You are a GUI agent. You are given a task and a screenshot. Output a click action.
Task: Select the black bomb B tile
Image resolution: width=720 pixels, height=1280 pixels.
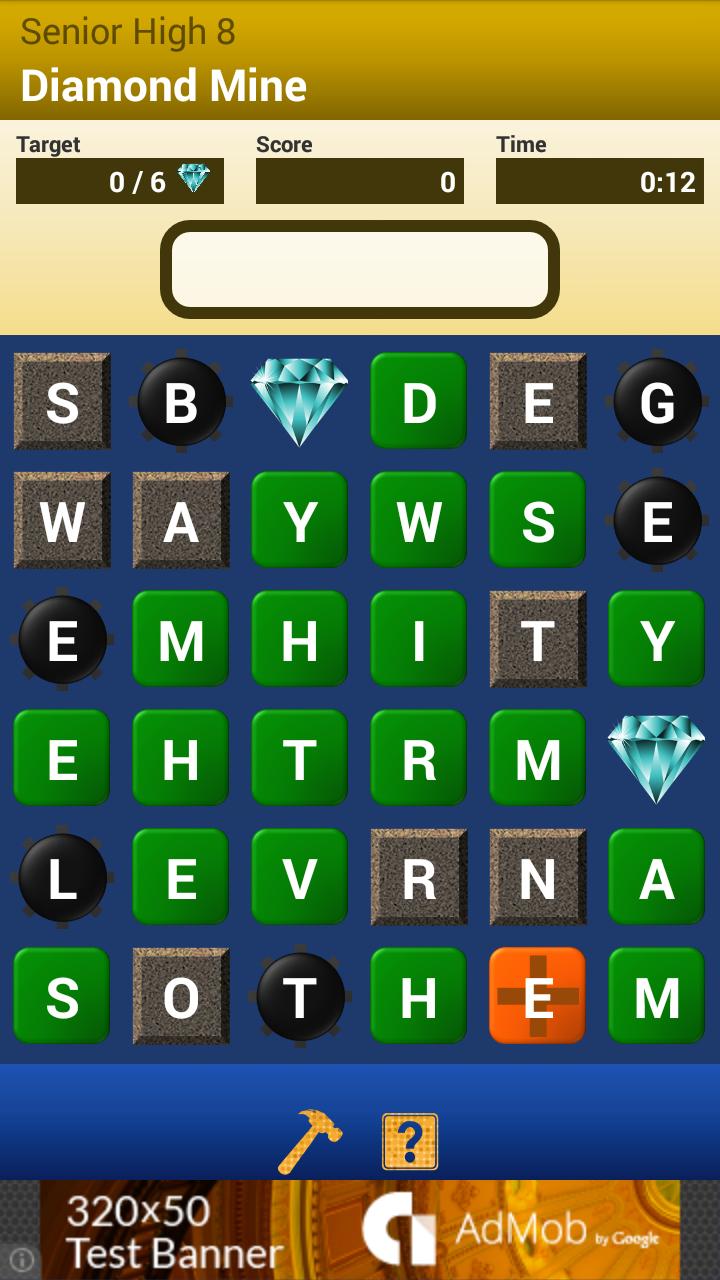click(181, 402)
